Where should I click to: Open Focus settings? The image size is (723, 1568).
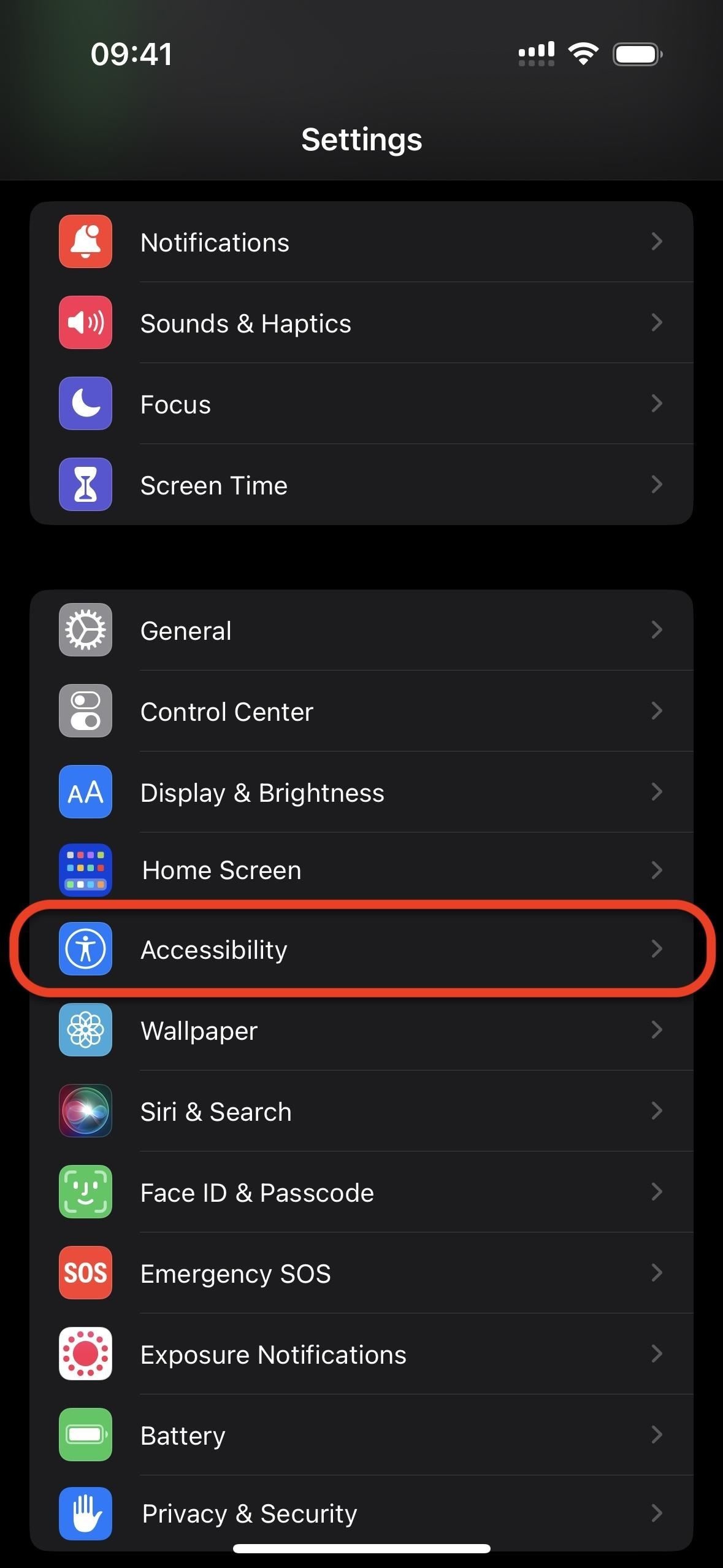pos(361,404)
